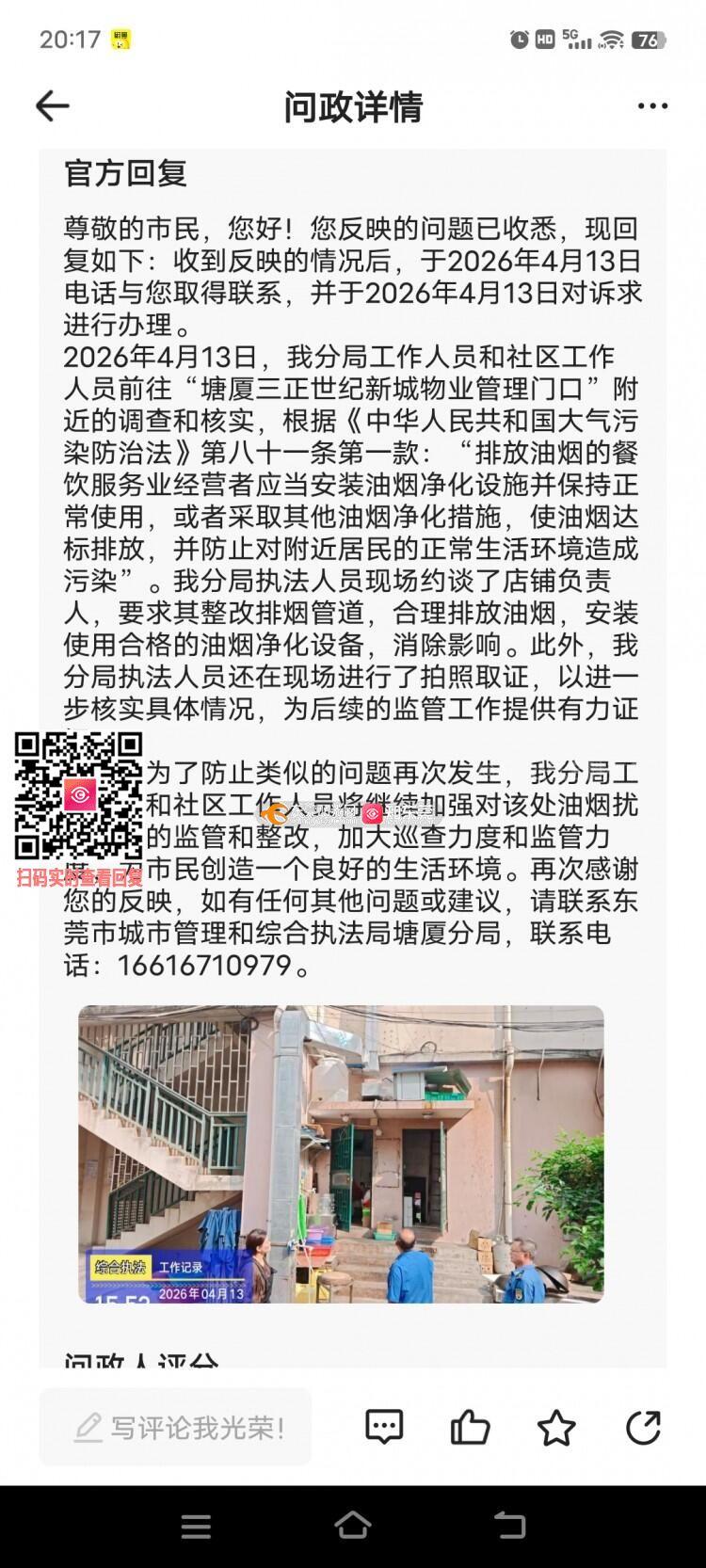706x1568 pixels.
Task: Tap the 写评论我光荣 comment field
Action: click(x=176, y=1428)
